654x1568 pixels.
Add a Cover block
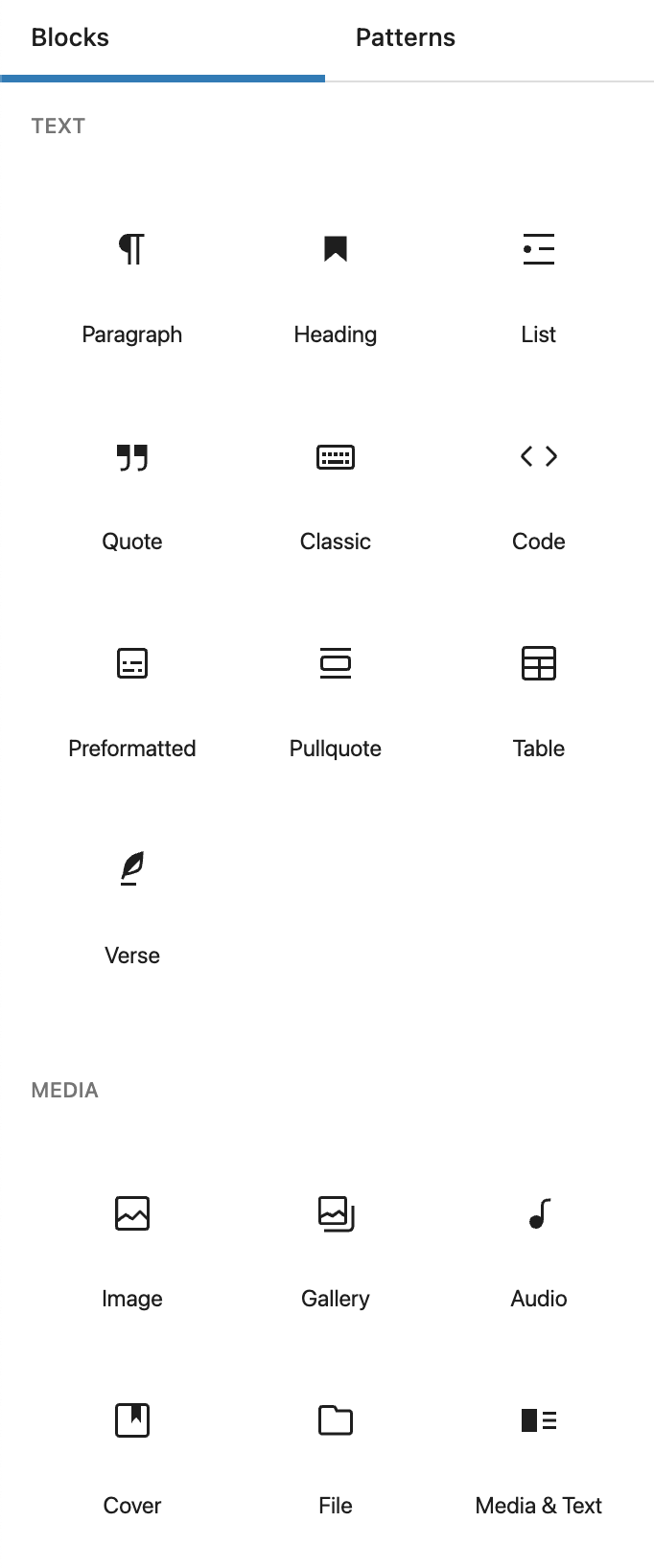coord(132,1459)
